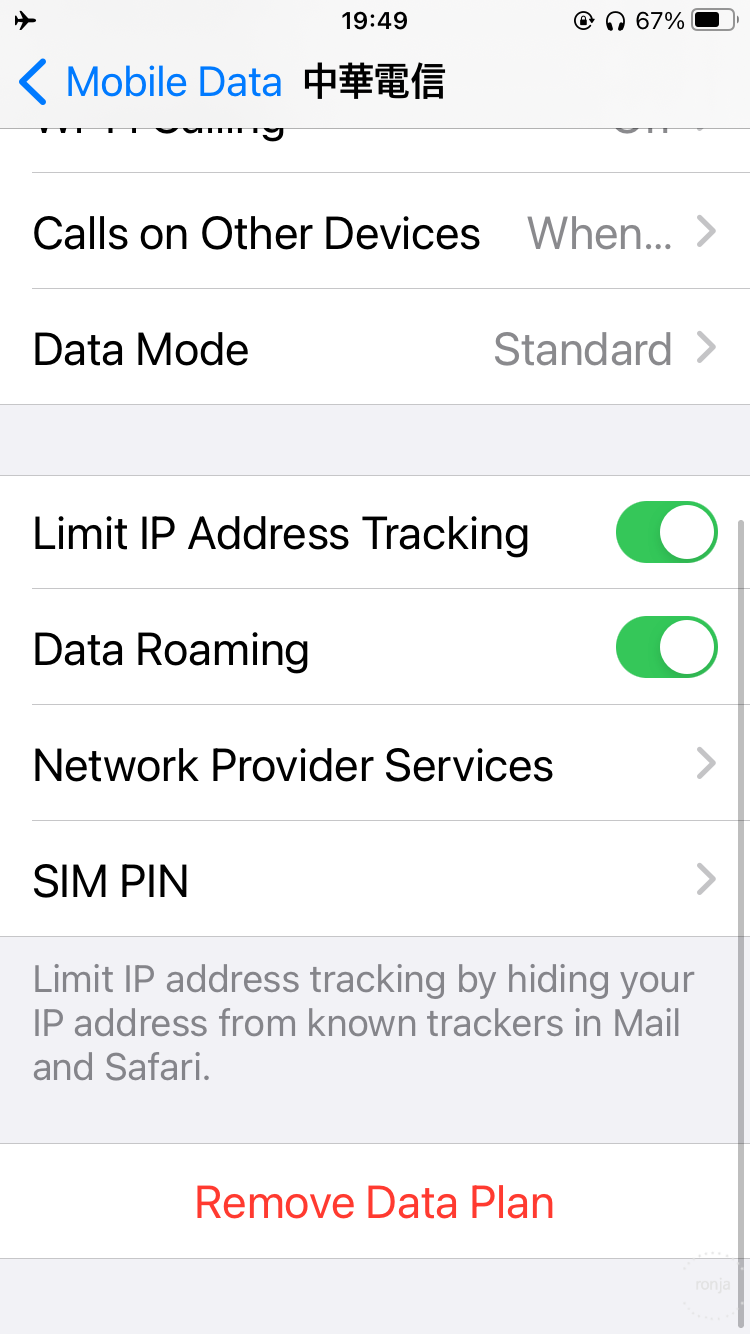Turn off Data Roaming

coord(666,649)
